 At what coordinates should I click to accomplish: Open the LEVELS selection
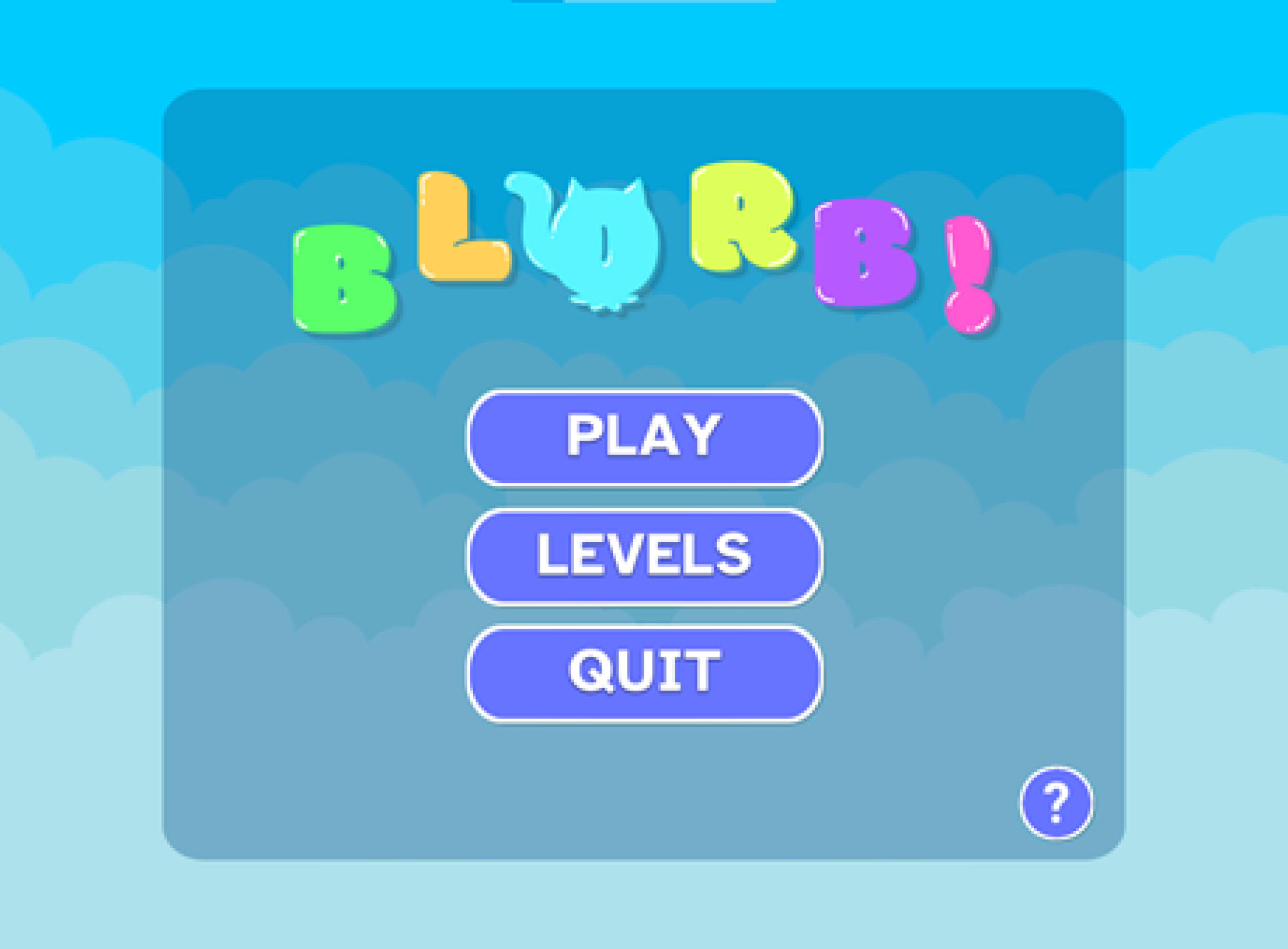pyautogui.click(x=644, y=556)
